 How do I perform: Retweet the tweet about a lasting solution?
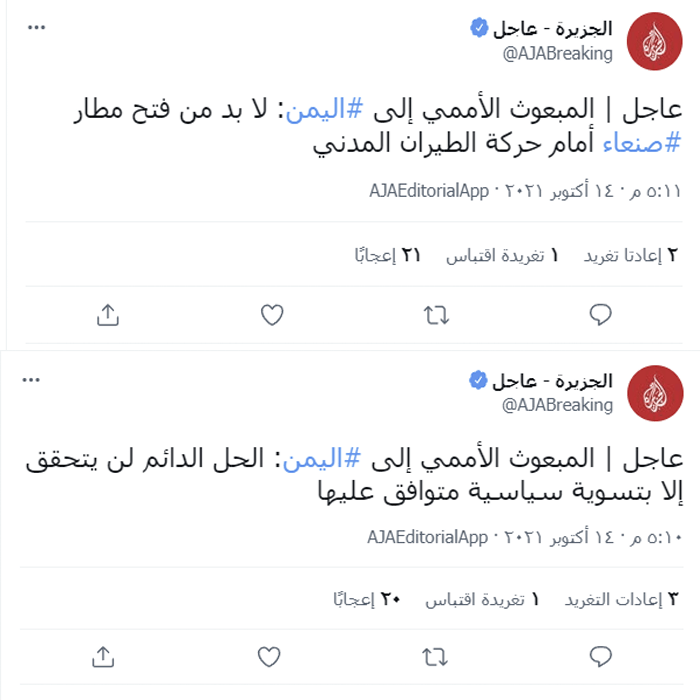(436, 657)
